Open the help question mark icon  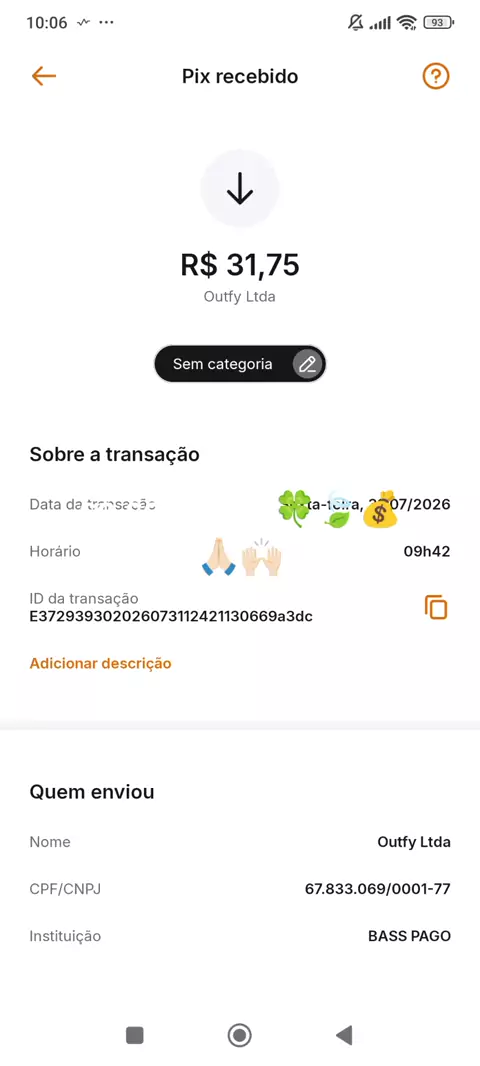(436, 76)
